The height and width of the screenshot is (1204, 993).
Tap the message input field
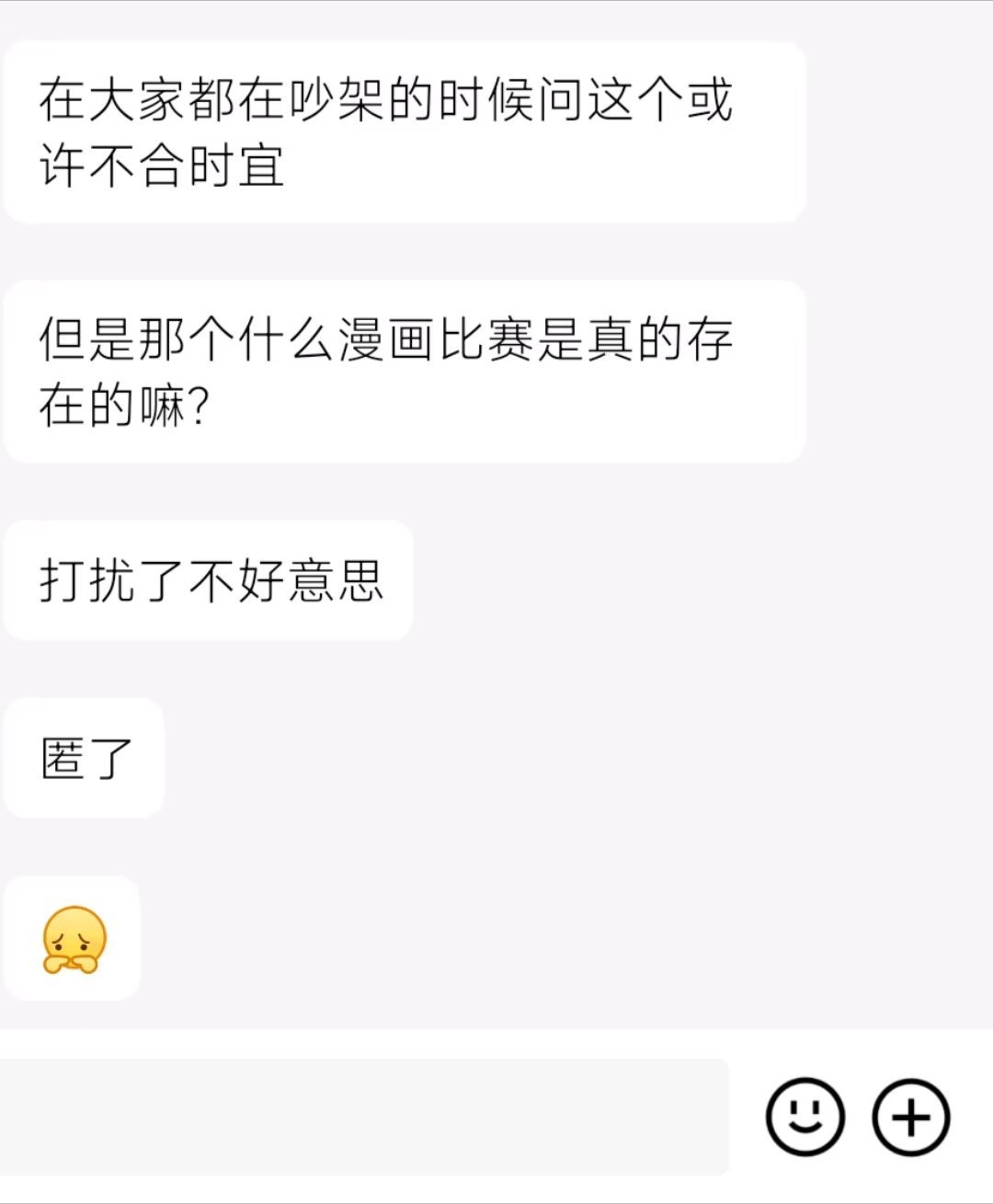tap(363, 1117)
